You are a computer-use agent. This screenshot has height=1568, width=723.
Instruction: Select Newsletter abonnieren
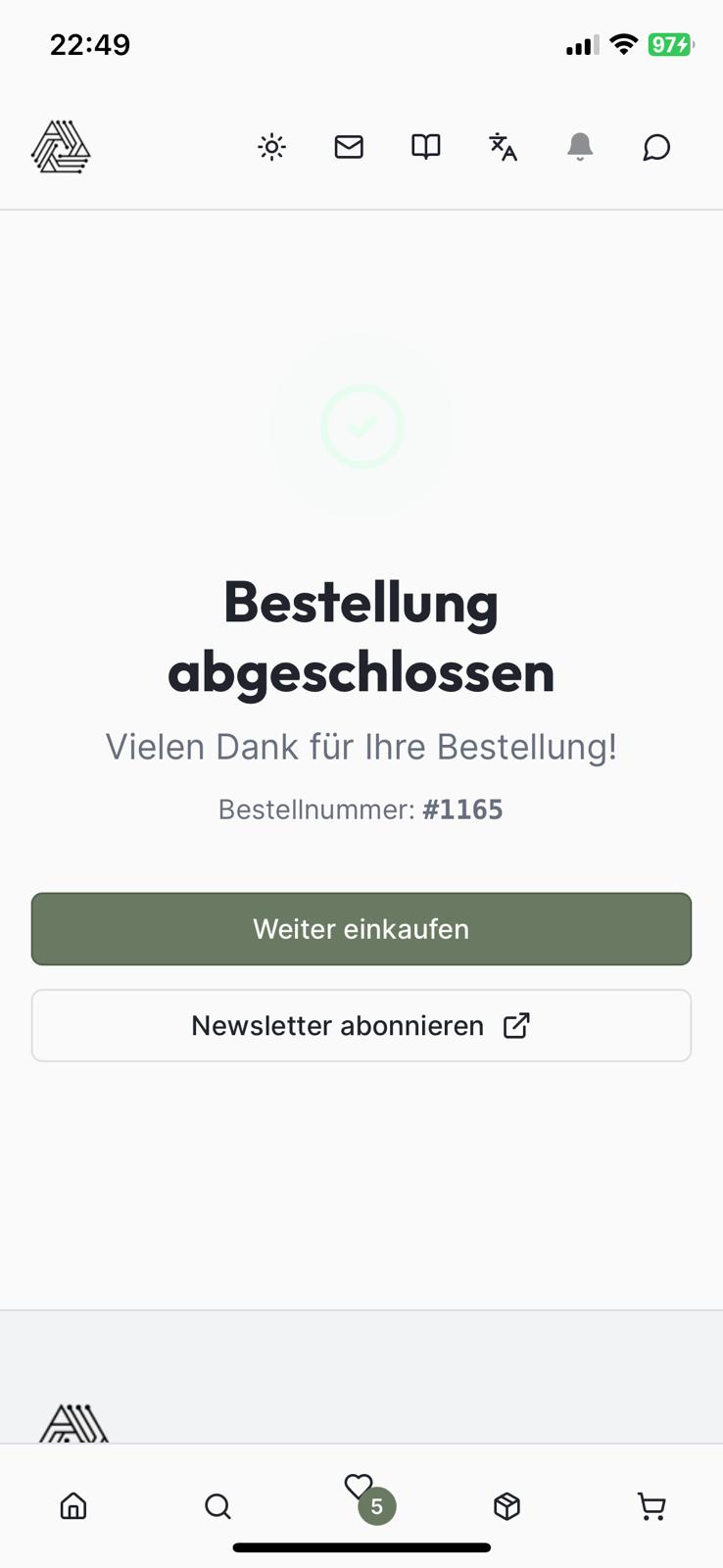tap(361, 1026)
